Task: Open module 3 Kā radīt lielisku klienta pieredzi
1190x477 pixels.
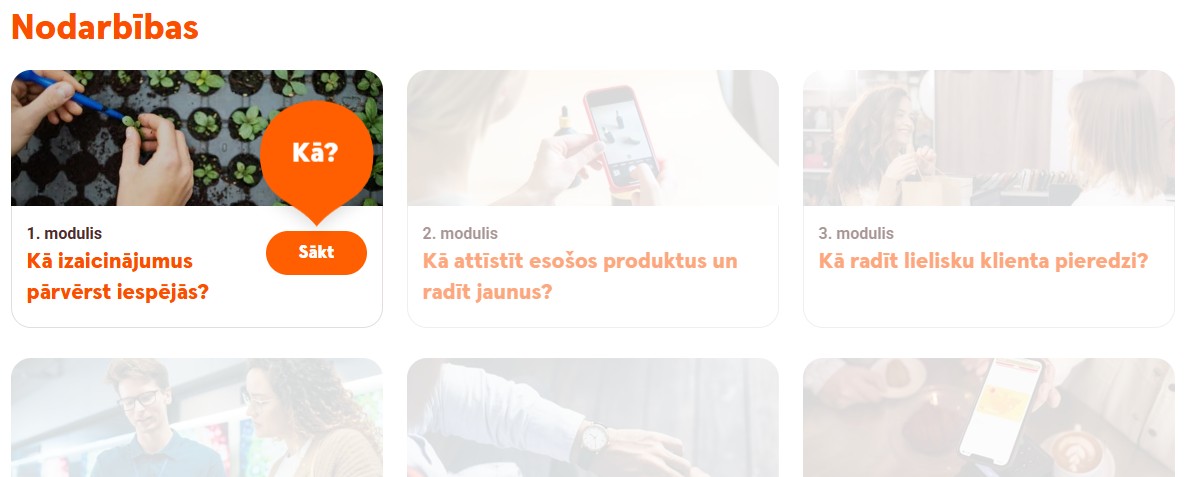Action: click(982, 262)
